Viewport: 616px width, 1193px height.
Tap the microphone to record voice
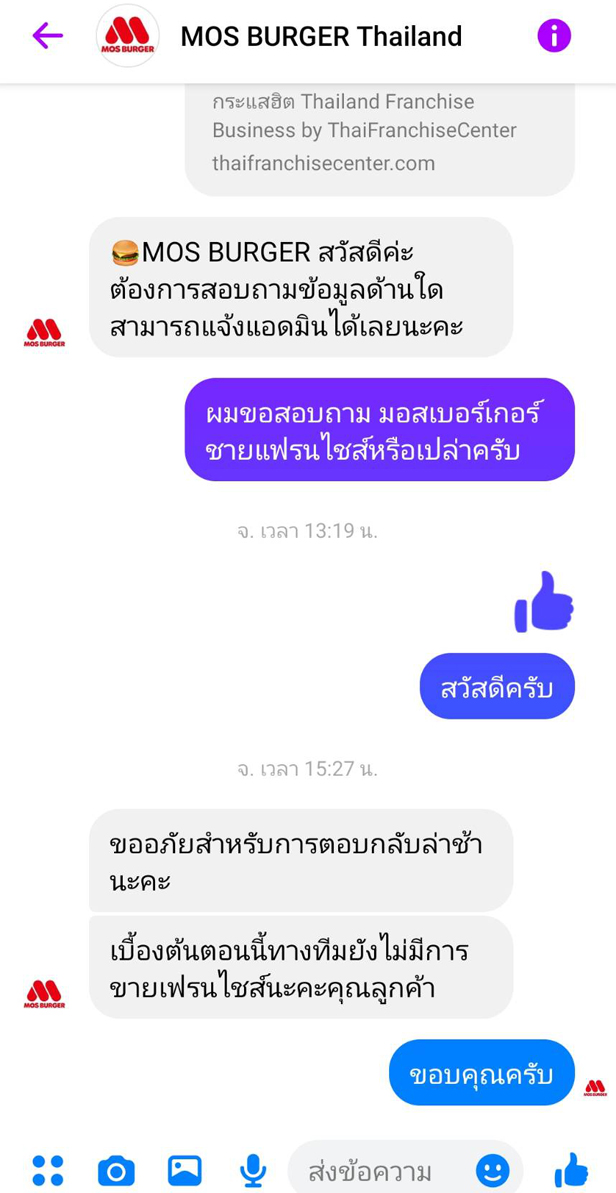click(x=252, y=1170)
